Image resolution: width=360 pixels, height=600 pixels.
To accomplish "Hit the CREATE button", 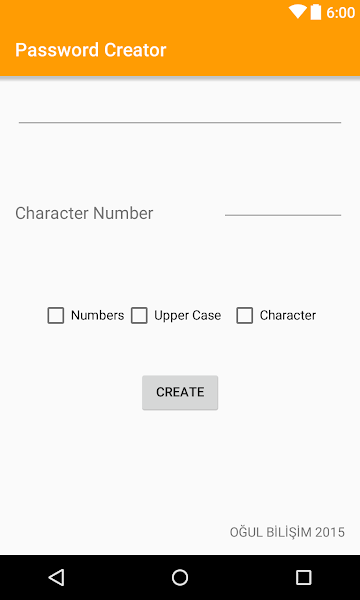I will point(180,393).
